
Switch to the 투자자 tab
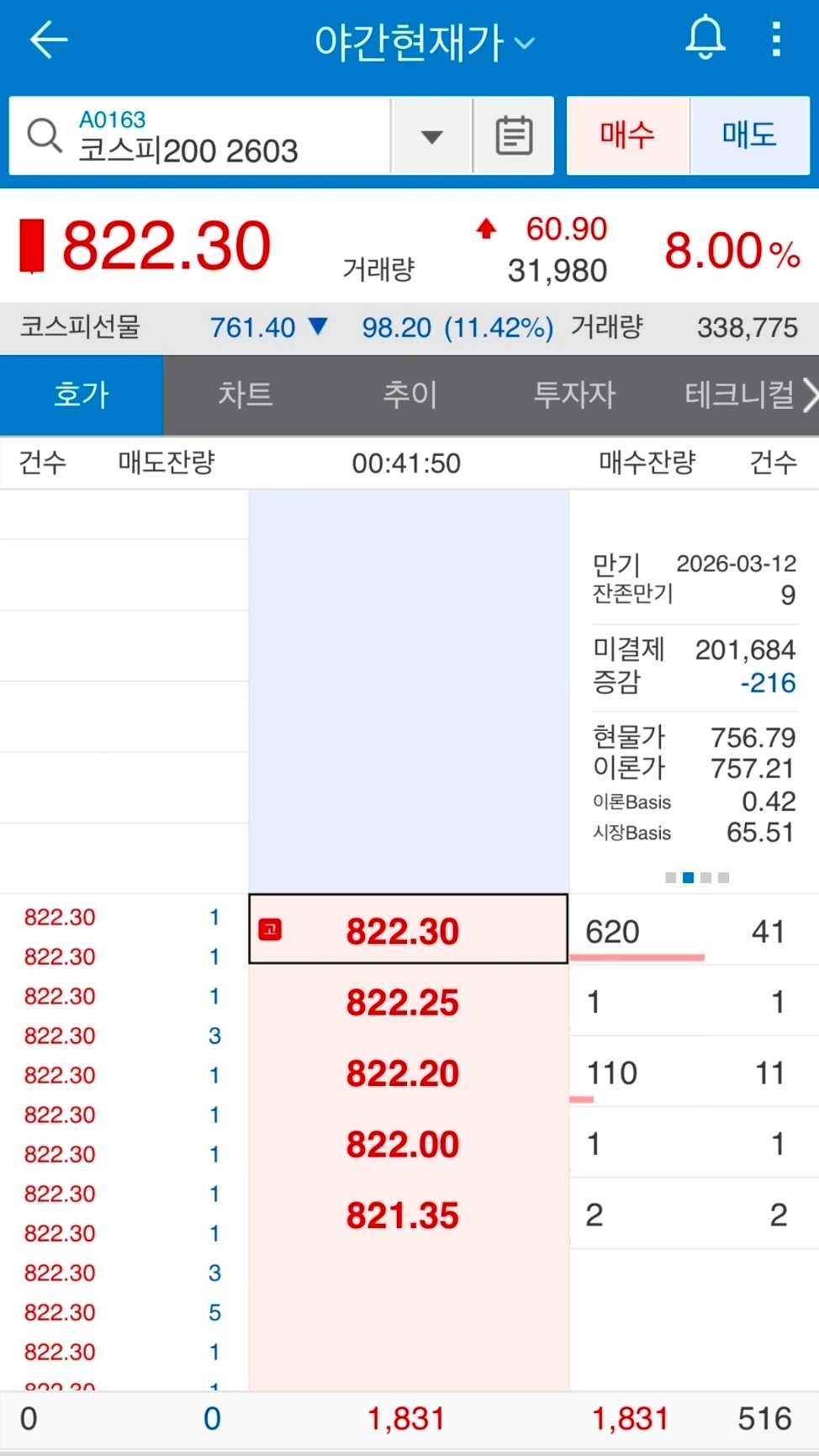[x=575, y=394]
